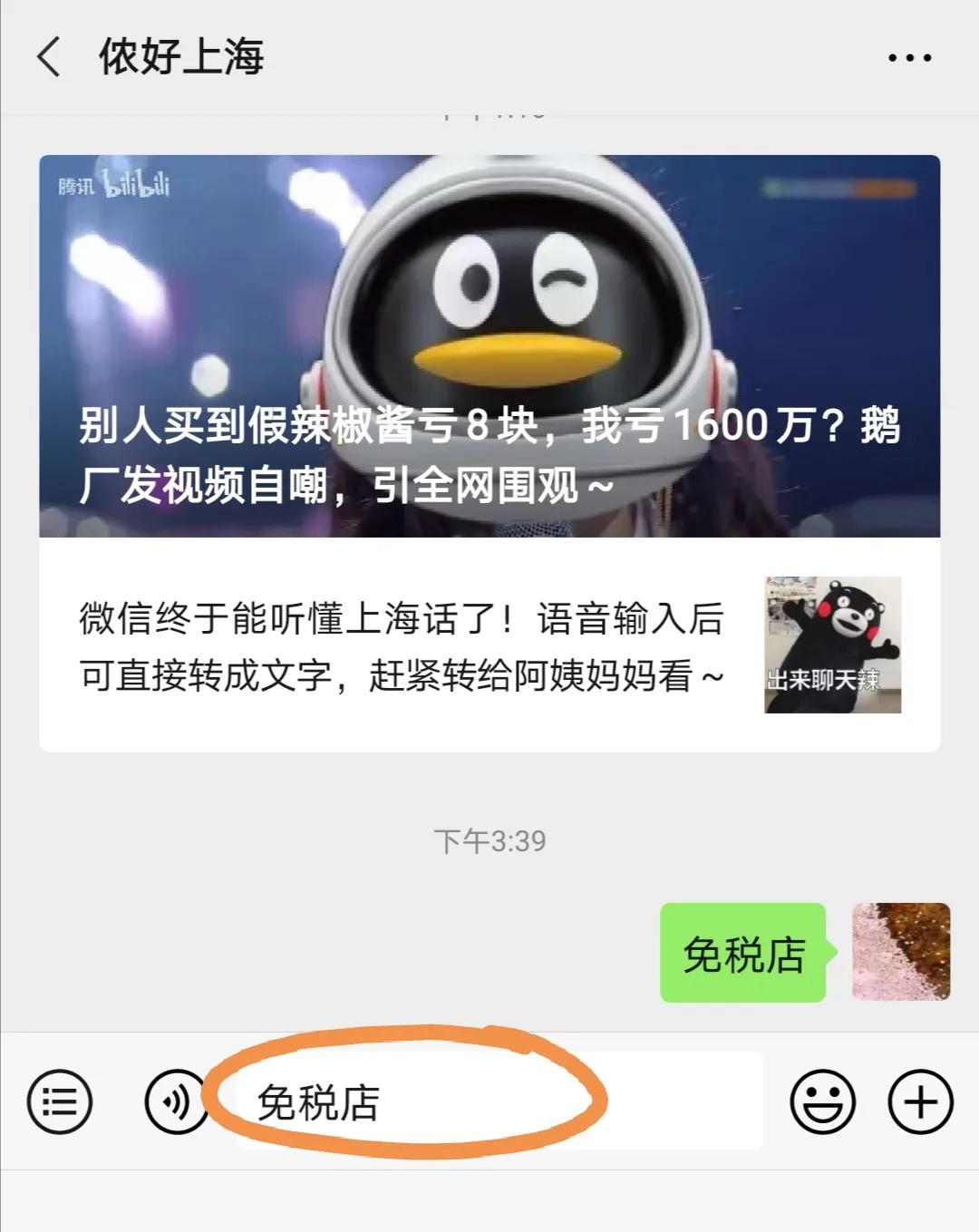This screenshot has width=979, height=1232.
Task: Go back from 侬好上海 chat
Action: [50, 57]
